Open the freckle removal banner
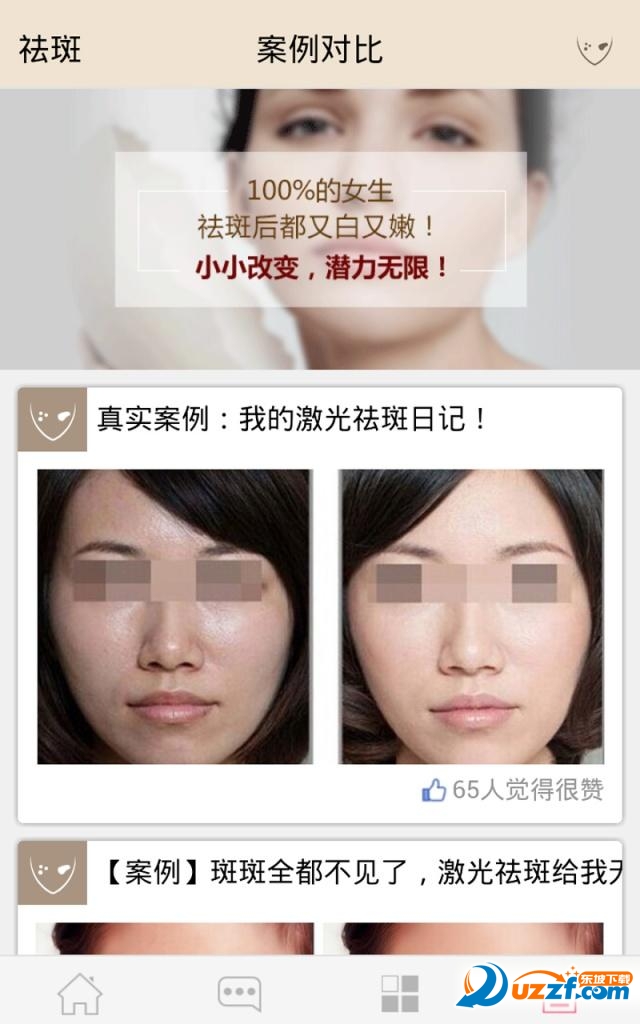The image size is (640, 1024). (320, 229)
